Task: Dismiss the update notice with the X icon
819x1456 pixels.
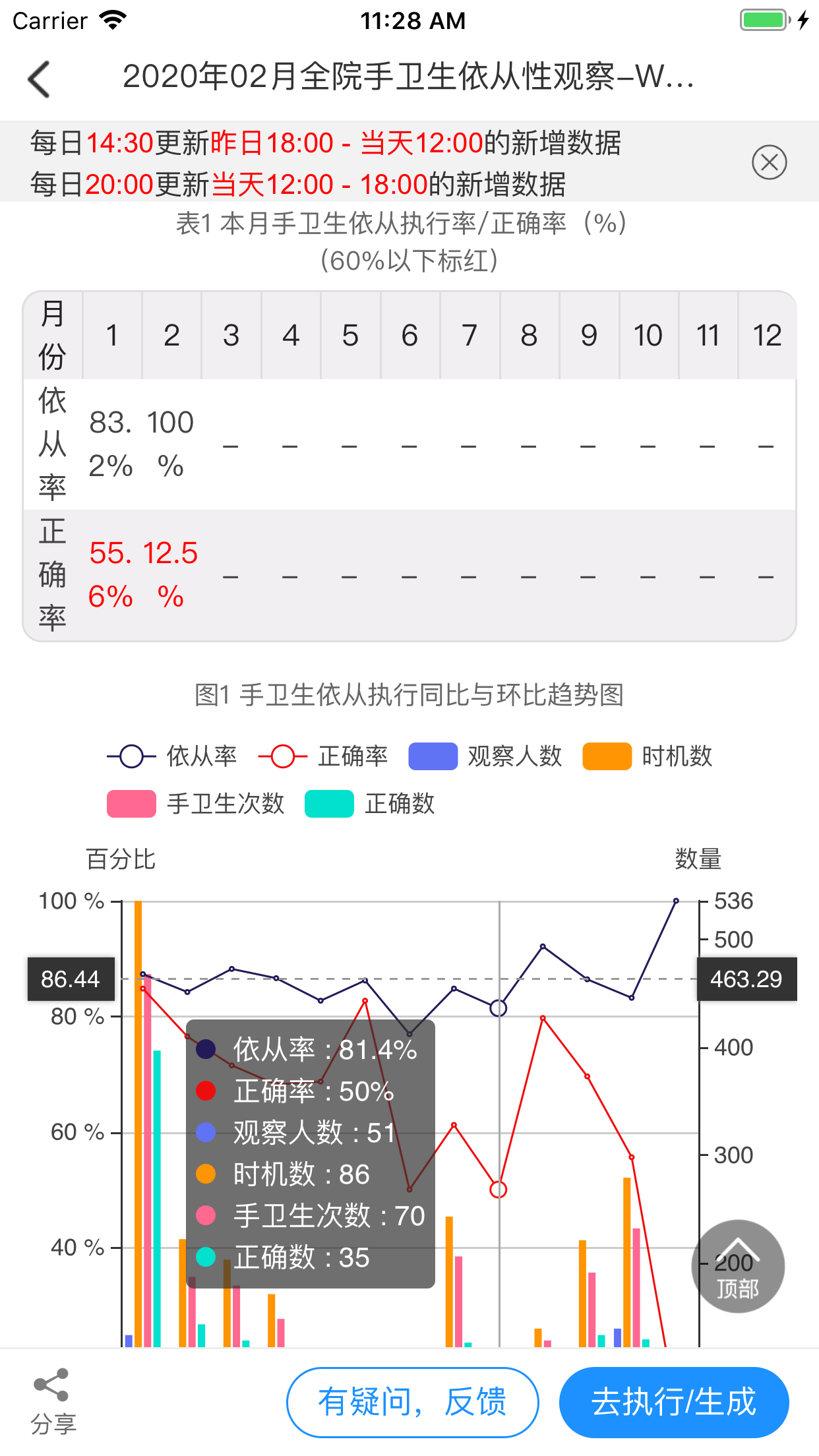Action: point(768,162)
